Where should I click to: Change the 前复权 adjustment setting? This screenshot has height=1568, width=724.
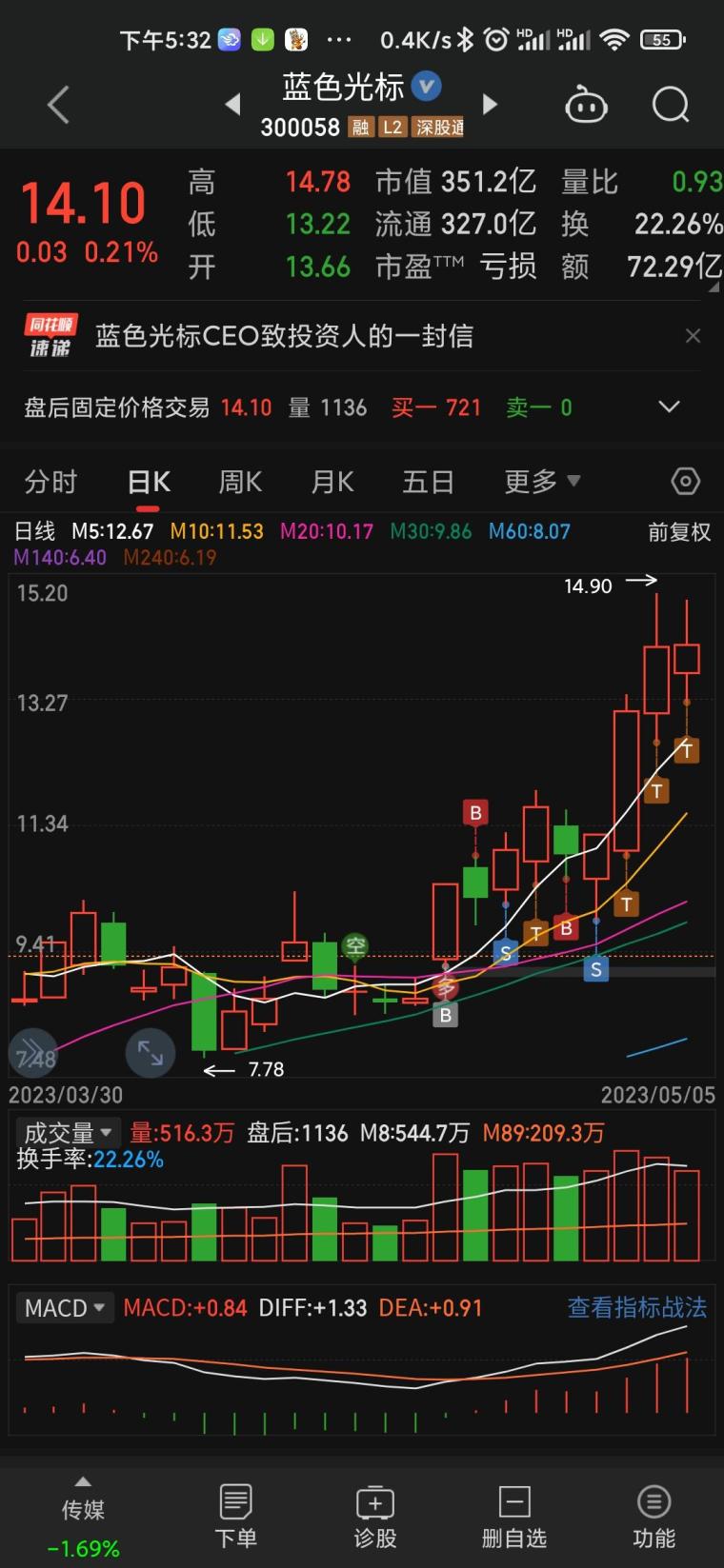point(679,532)
